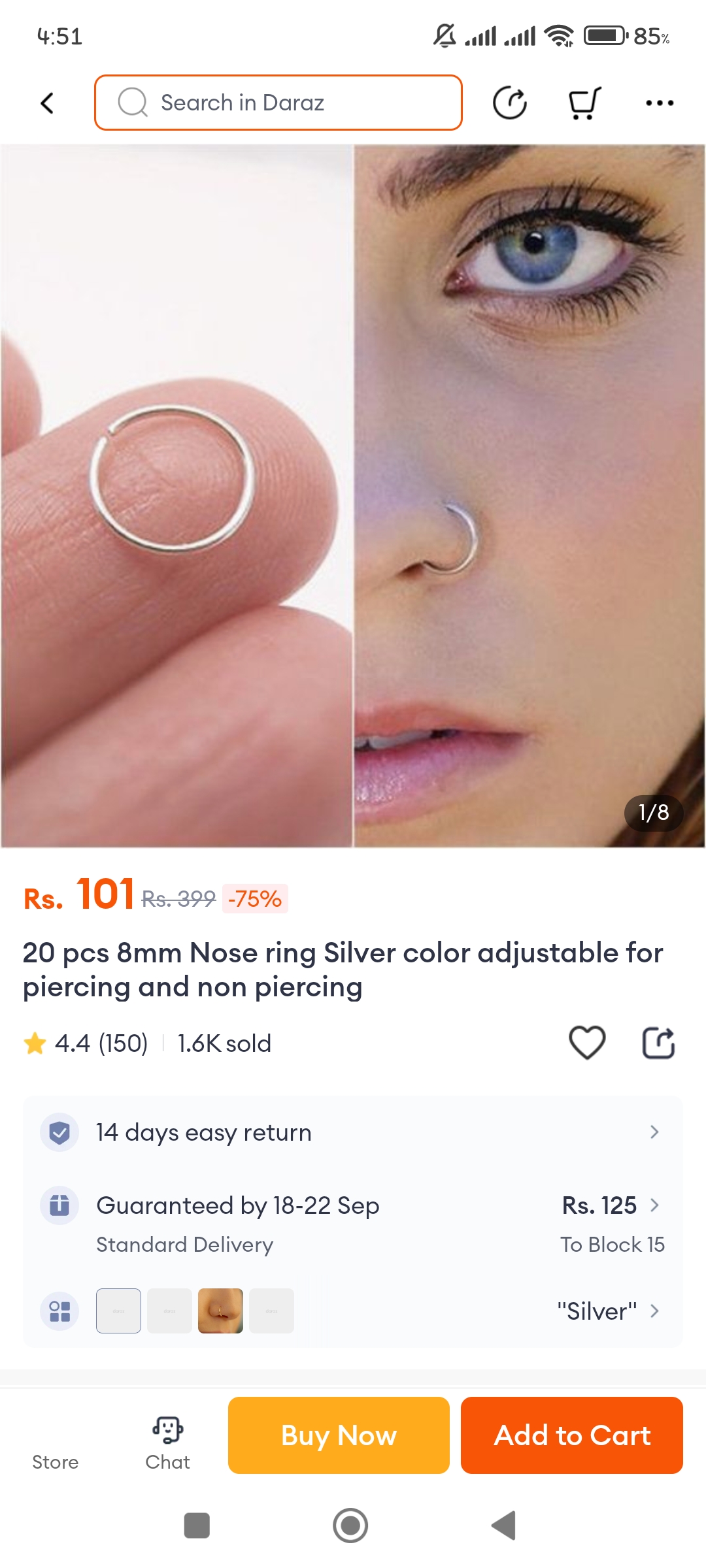Select the nose photo variant thumbnail
Image resolution: width=706 pixels, height=1568 pixels.
pos(220,1311)
